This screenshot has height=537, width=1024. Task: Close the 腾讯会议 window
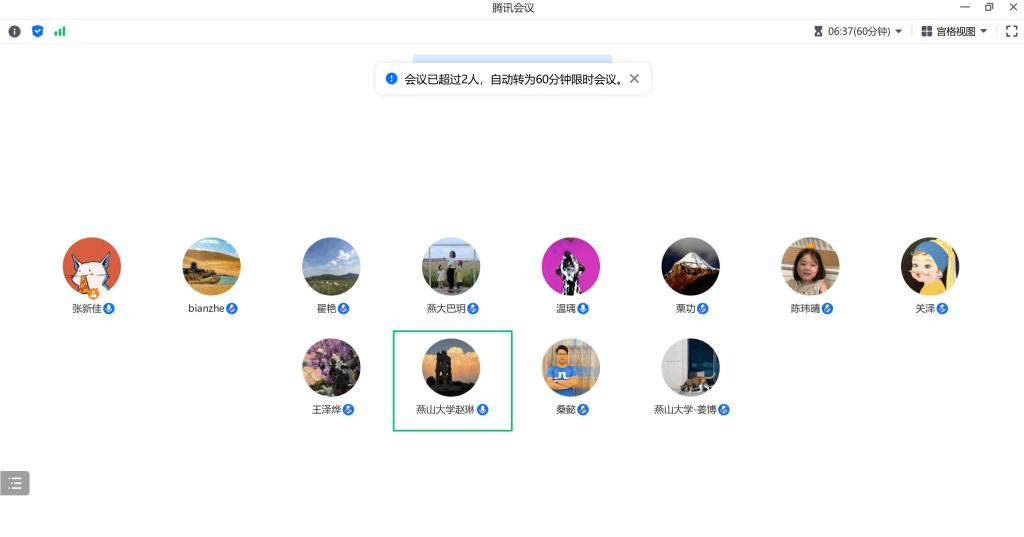[x=1012, y=7]
